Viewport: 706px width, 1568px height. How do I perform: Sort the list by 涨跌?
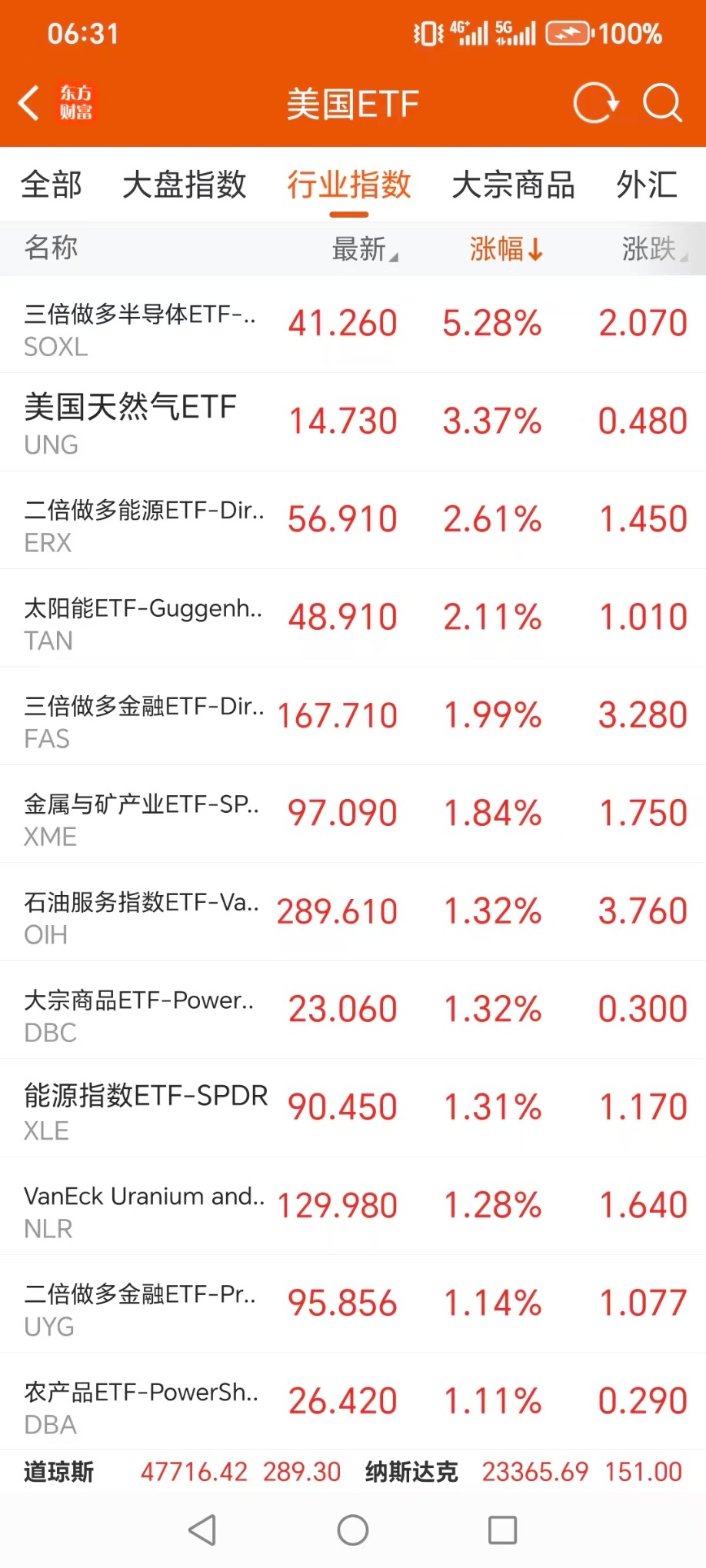[x=652, y=249]
